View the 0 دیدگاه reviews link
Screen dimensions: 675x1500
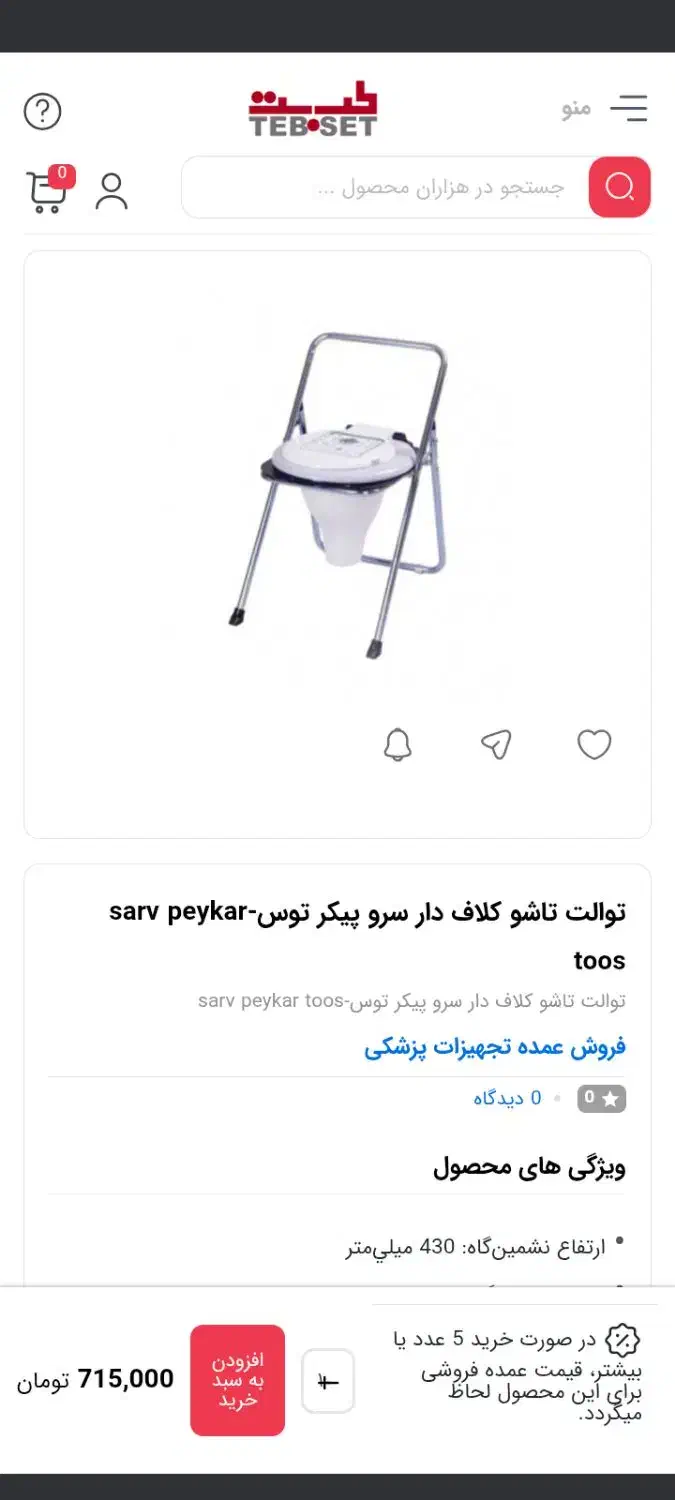coord(507,1098)
